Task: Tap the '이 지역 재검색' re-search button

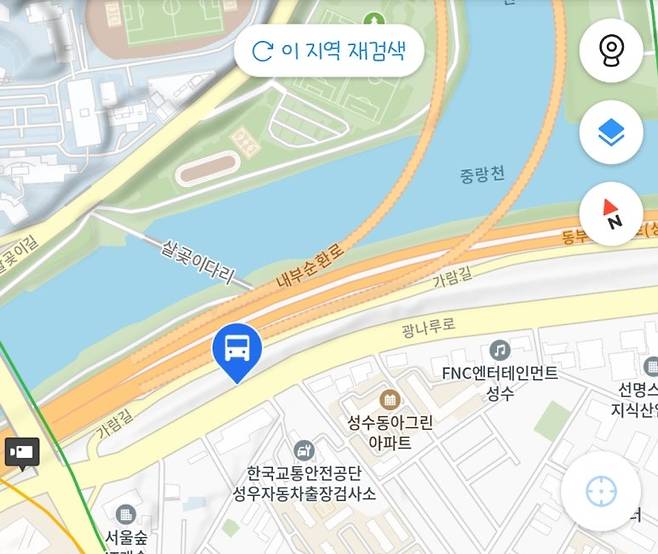Action: tap(329, 51)
